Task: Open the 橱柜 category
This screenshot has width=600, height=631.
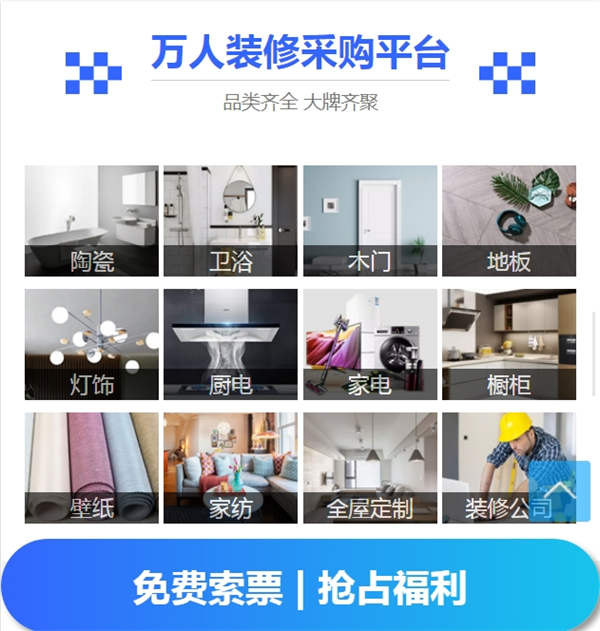Action: 508,345
